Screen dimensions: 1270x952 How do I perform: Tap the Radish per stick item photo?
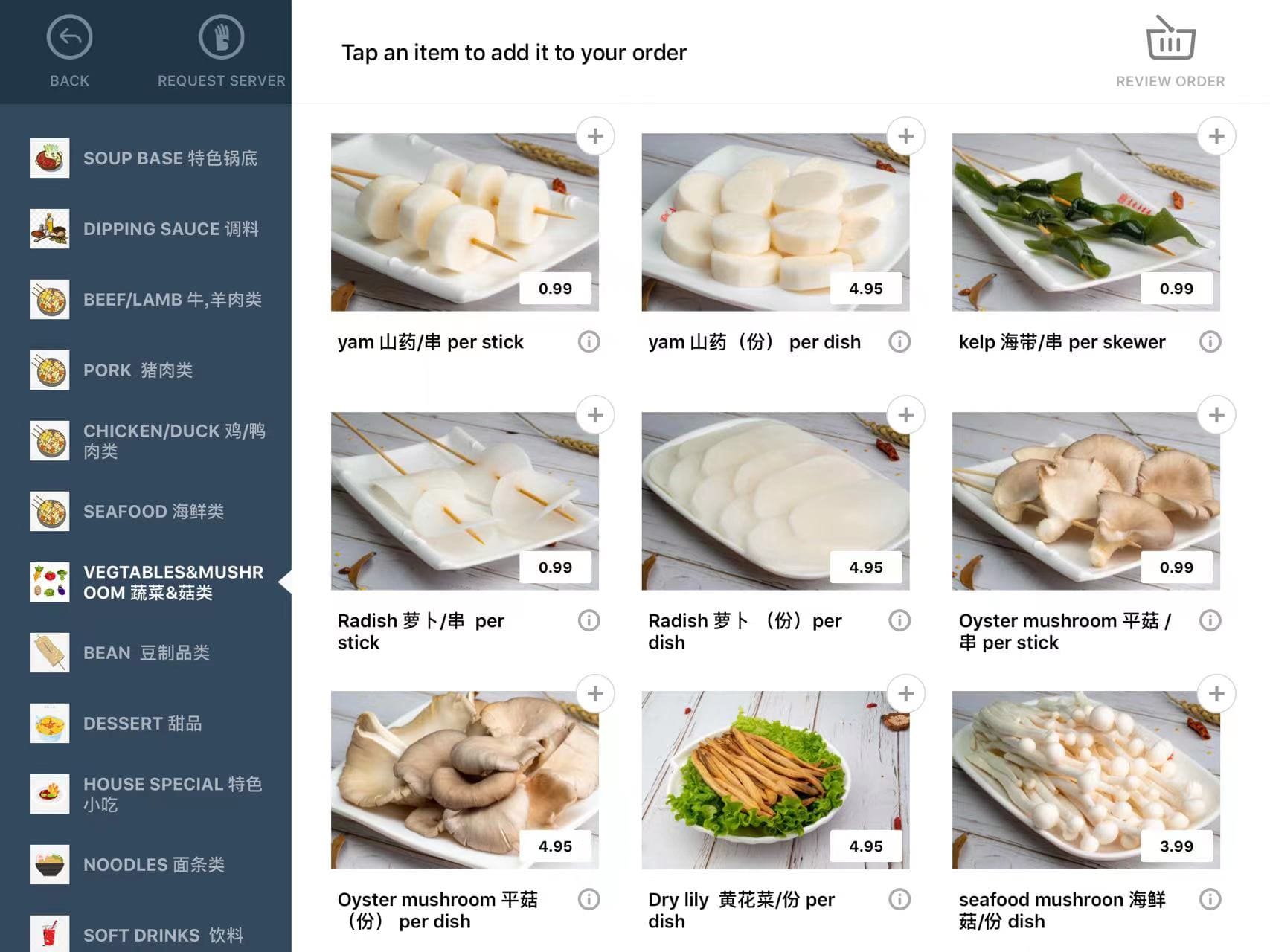[x=464, y=501]
